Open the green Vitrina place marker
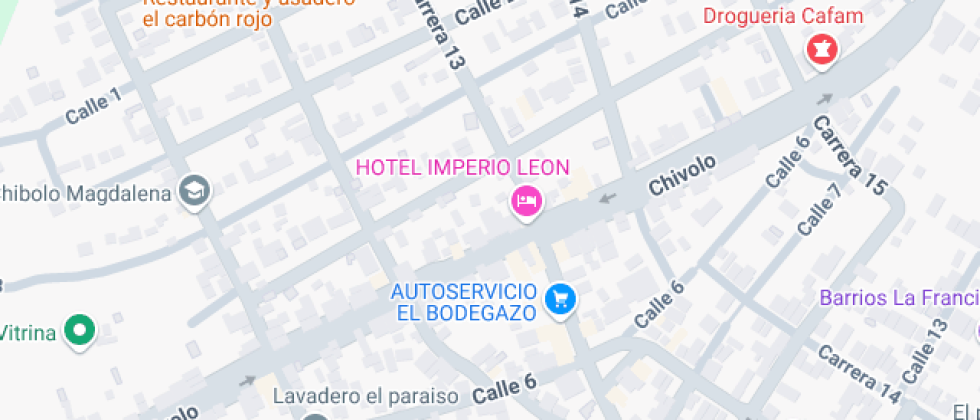Viewport: 980px width, 420px height. [79, 329]
